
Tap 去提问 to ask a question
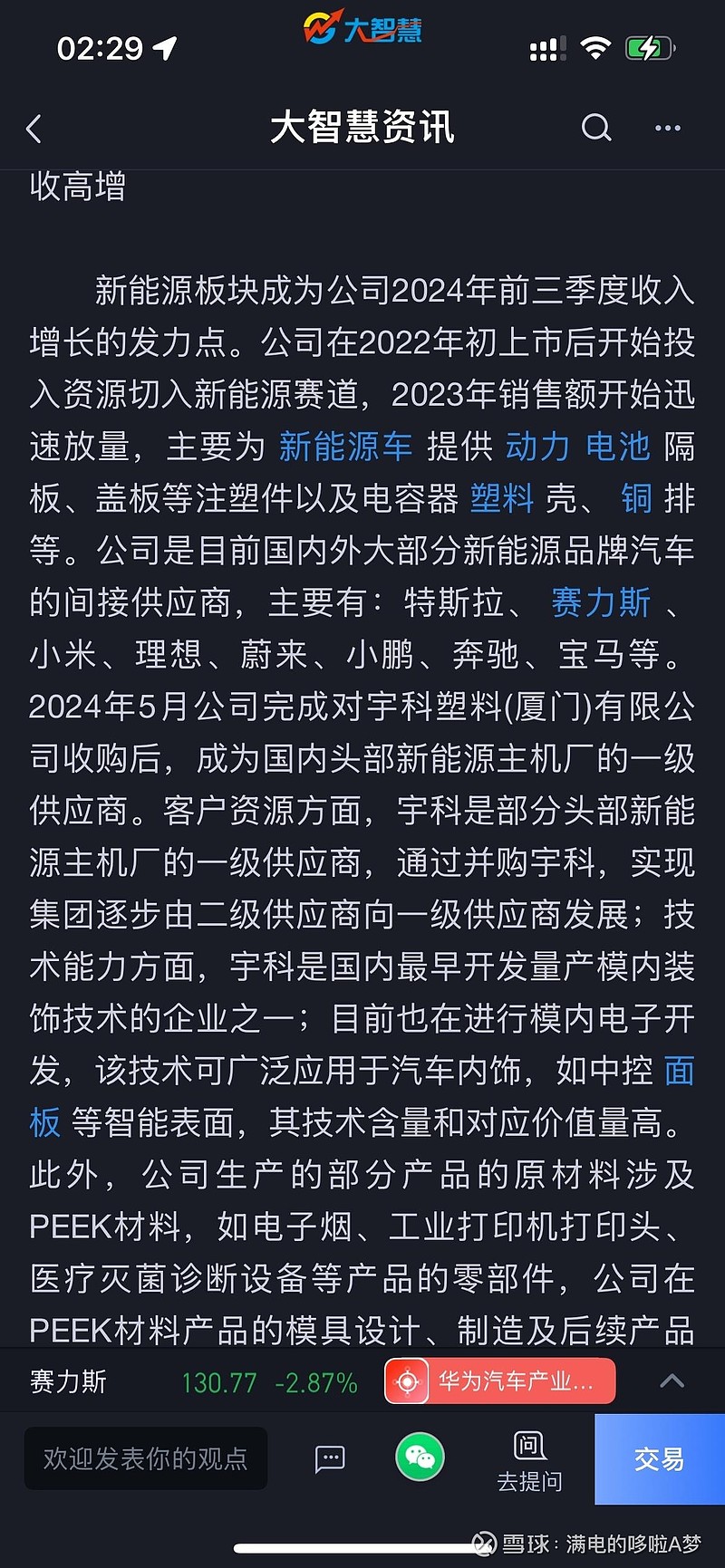pyautogui.click(x=529, y=1461)
